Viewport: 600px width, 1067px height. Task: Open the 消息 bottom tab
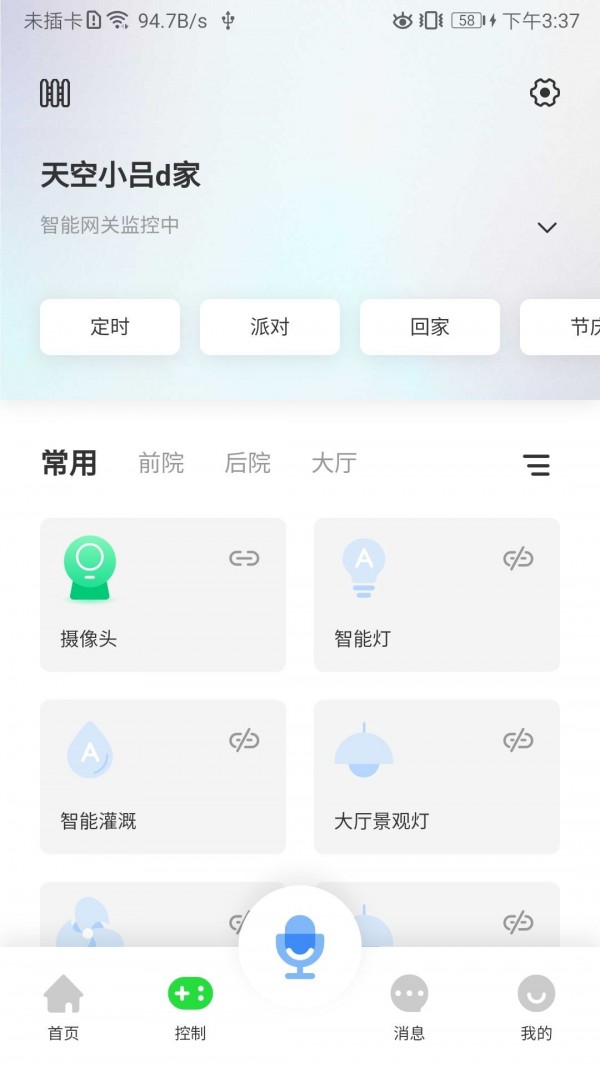(x=410, y=1007)
